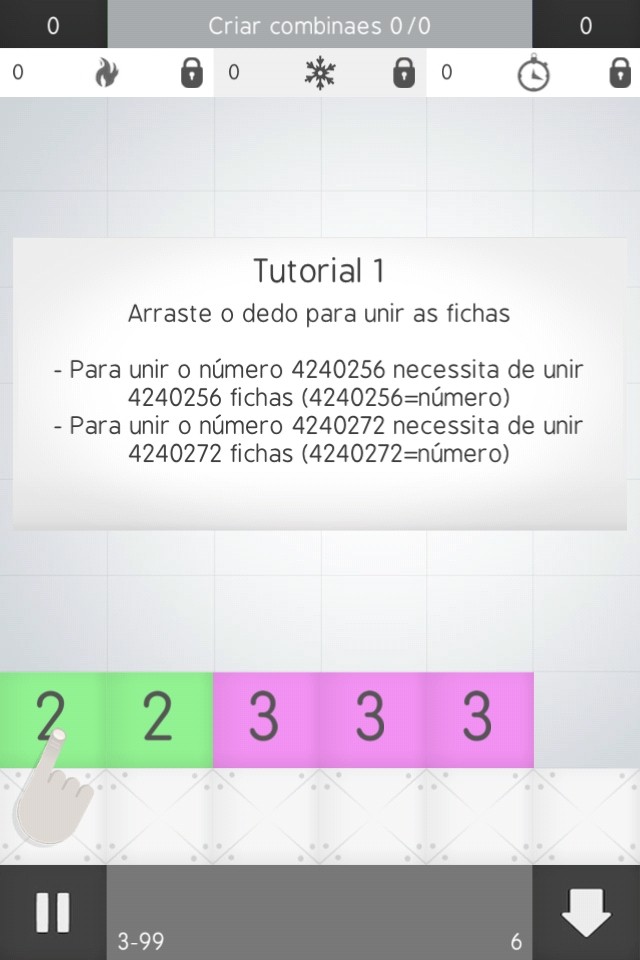Select the locked snowflake freeze power-up

point(320,73)
